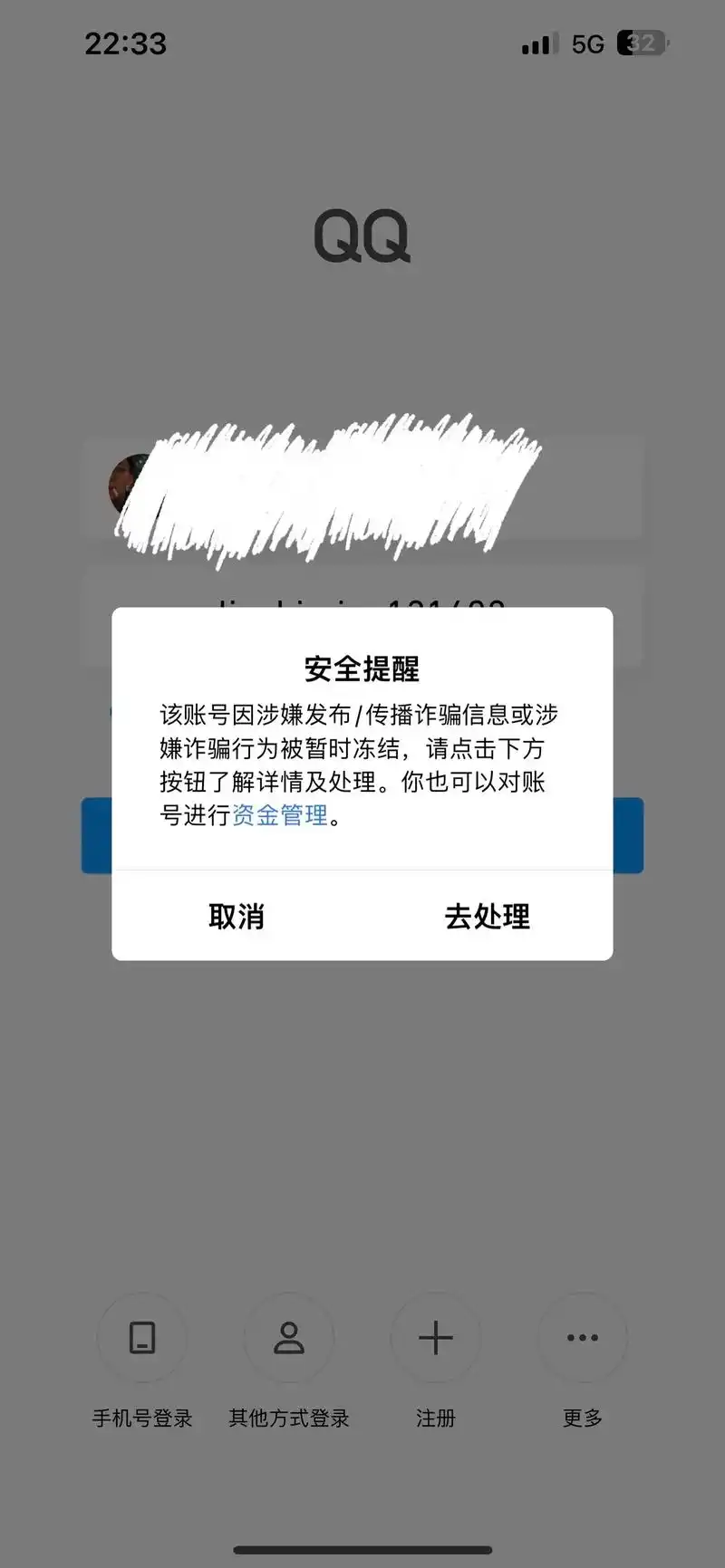The image size is (725, 1568).
Task: Choose 手机号登录 at the bottom
Action: (142, 1338)
